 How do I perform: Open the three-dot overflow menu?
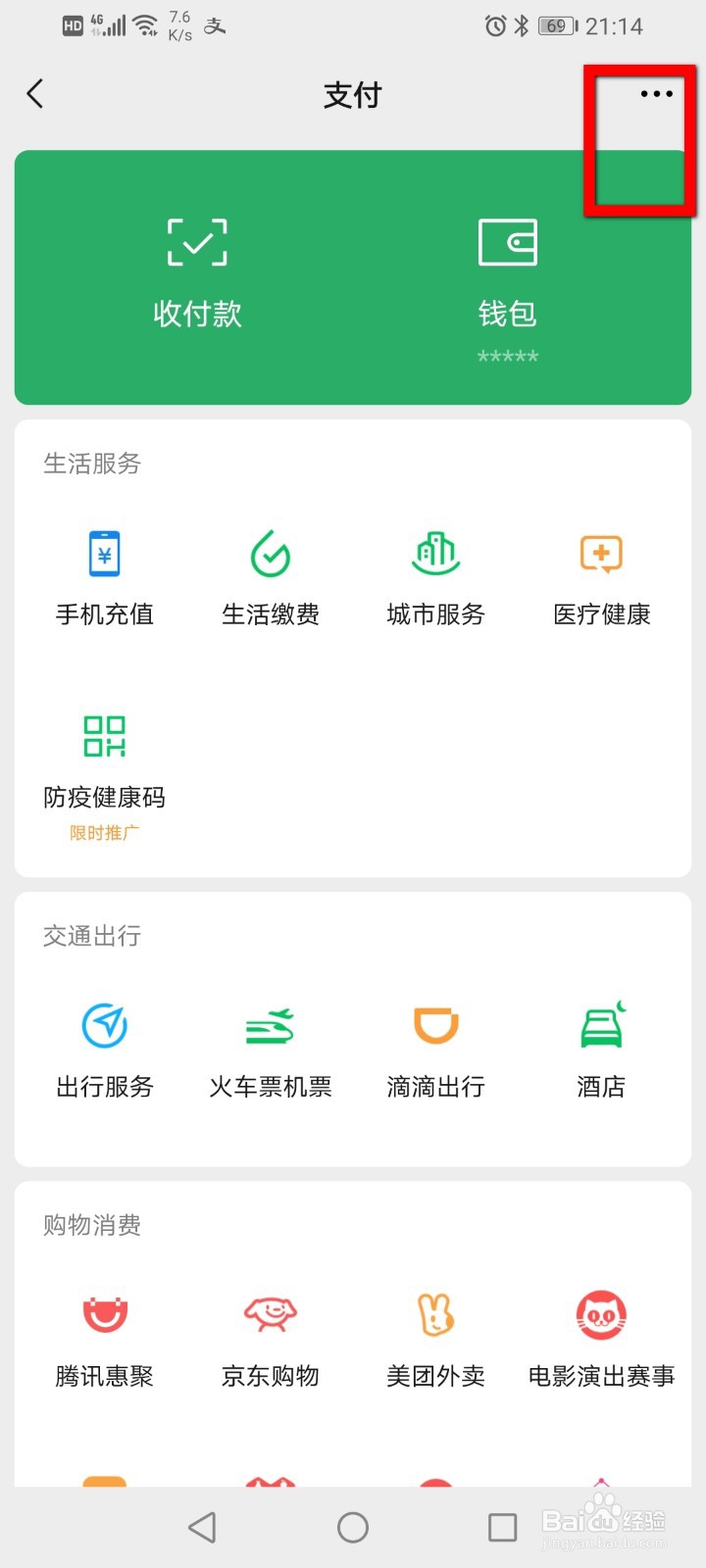pyautogui.click(x=656, y=94)
